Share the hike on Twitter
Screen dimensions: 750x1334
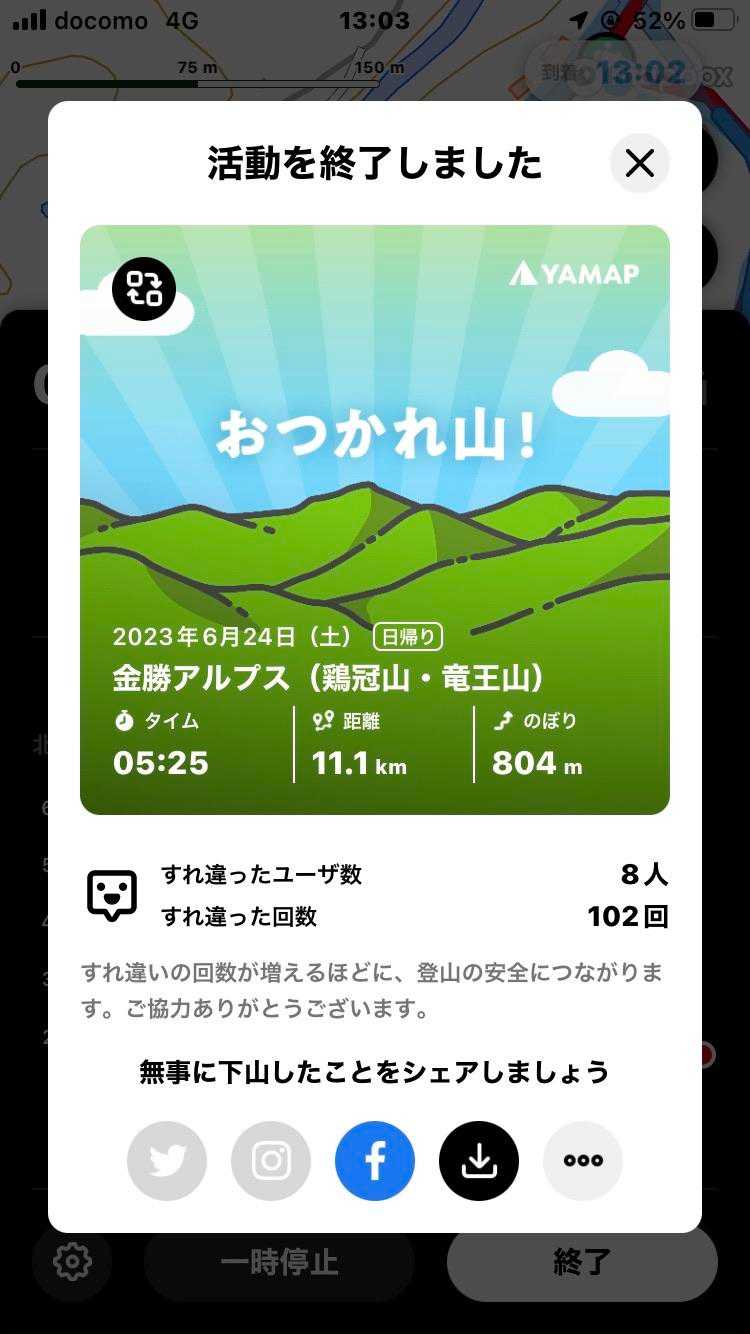[167, 1161]
